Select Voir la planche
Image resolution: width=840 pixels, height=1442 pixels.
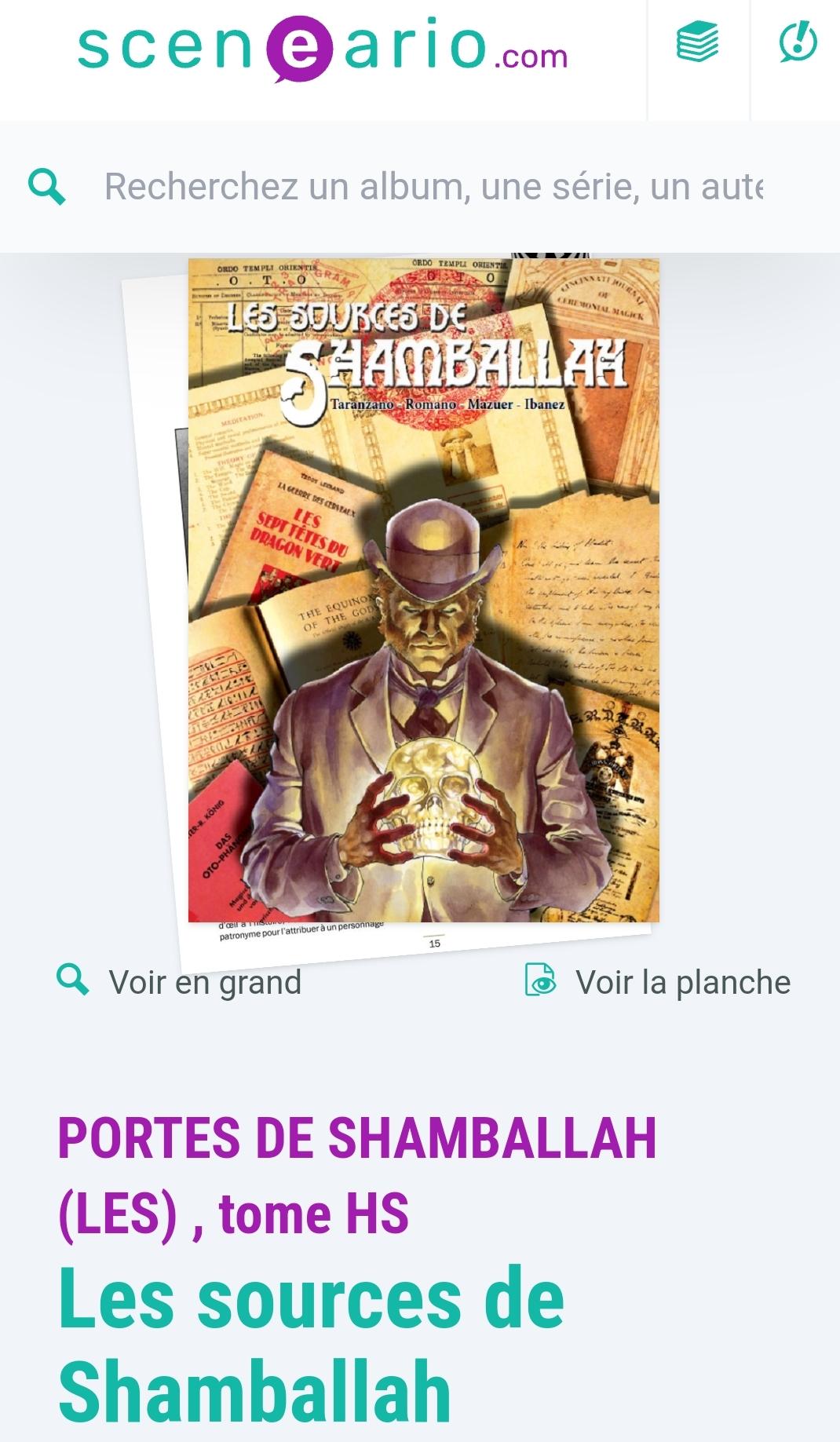pos(658,982)
